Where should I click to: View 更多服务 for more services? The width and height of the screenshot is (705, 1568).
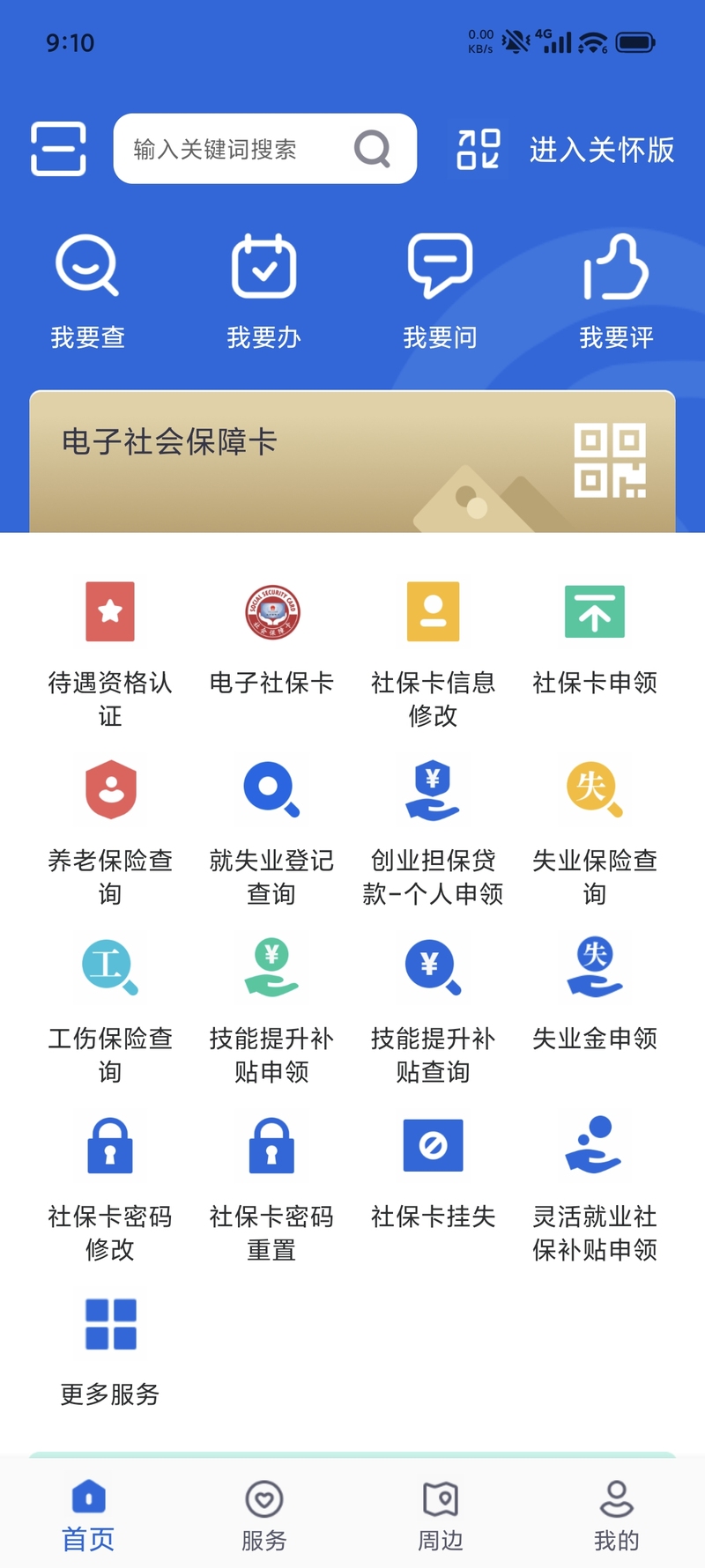point(110,1350)
